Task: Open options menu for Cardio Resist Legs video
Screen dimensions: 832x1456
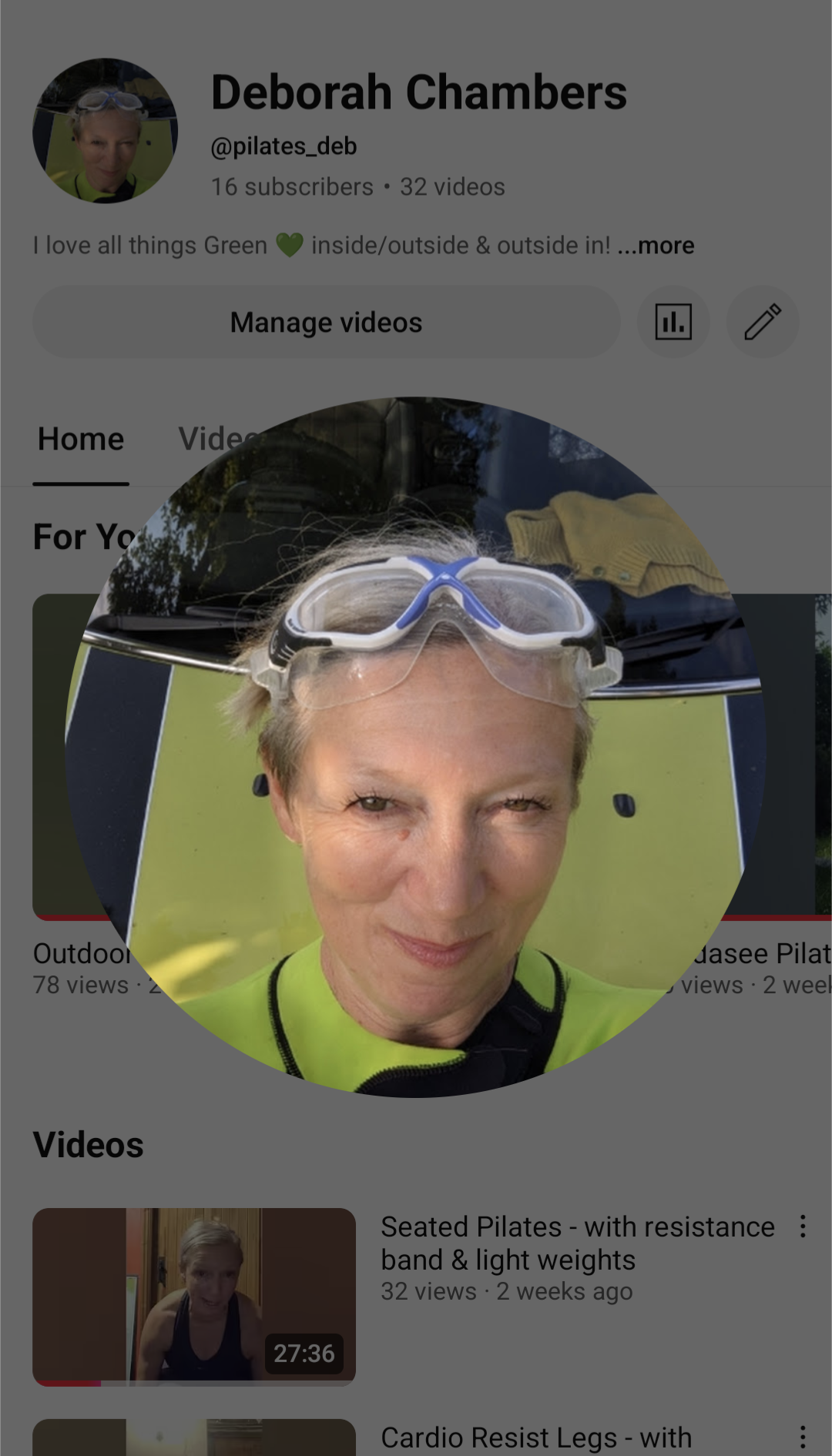Action: [803, 1437]
